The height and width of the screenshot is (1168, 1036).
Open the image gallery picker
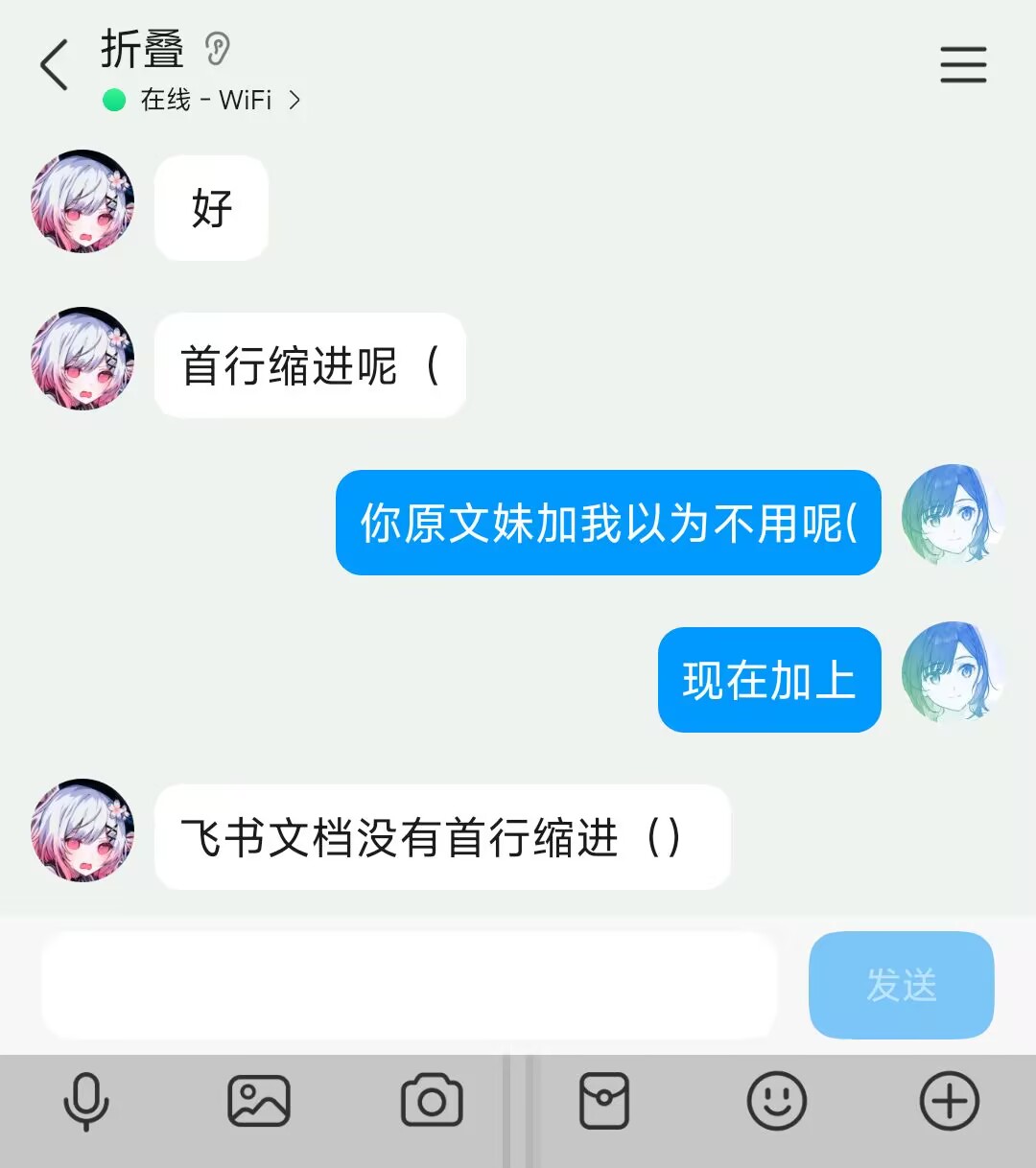(x=259, y=1101)
